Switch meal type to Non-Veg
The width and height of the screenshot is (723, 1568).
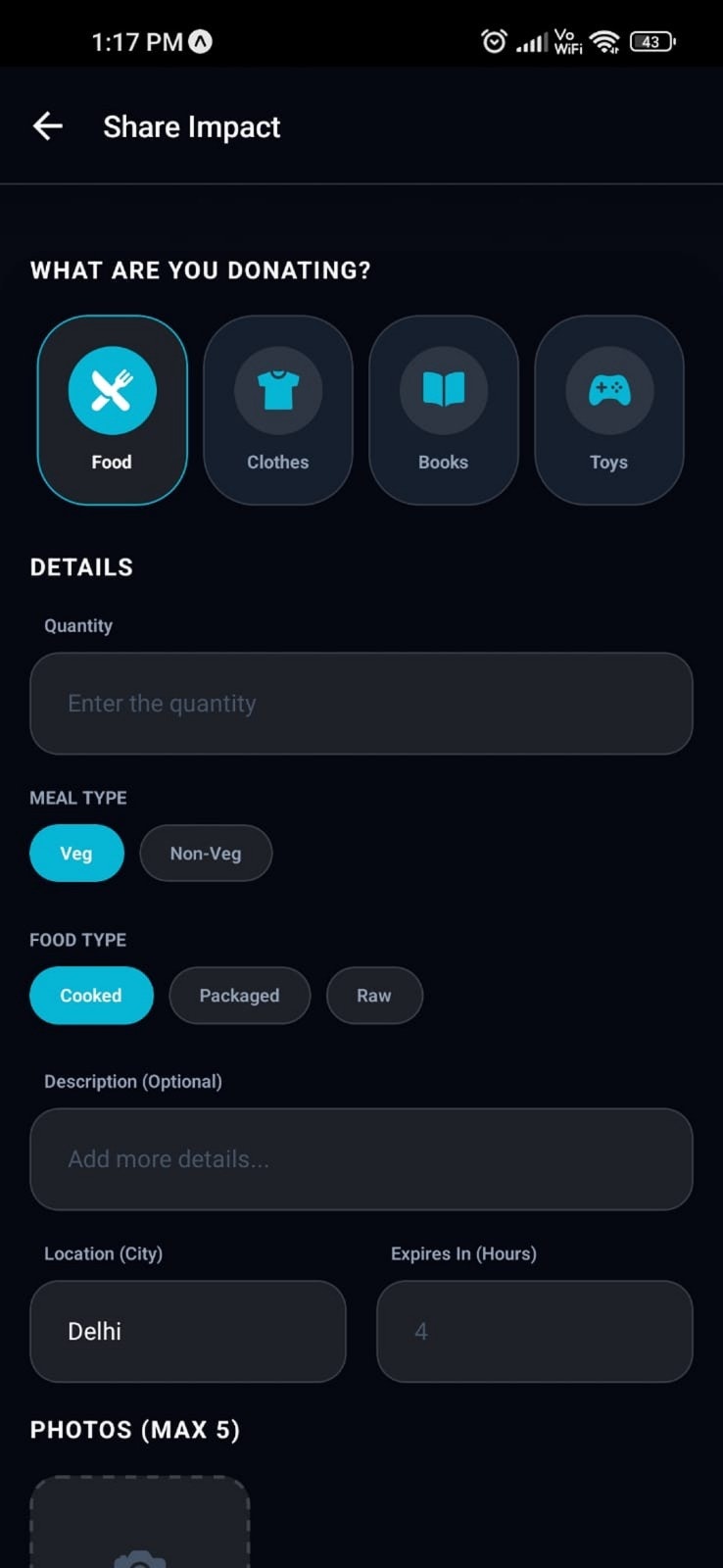coord(206,853)
